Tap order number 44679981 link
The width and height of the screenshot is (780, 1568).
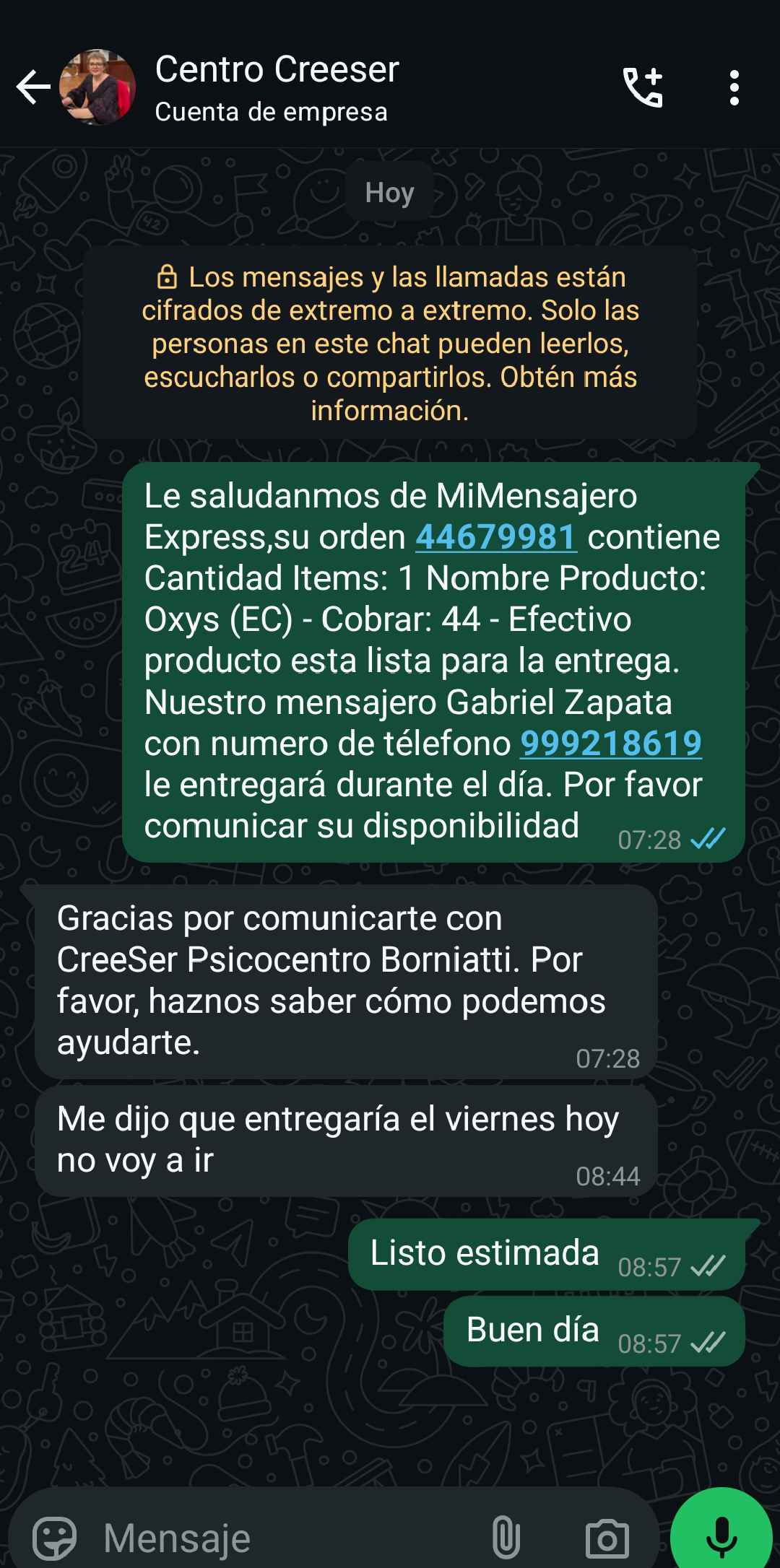tap(496, 537)
